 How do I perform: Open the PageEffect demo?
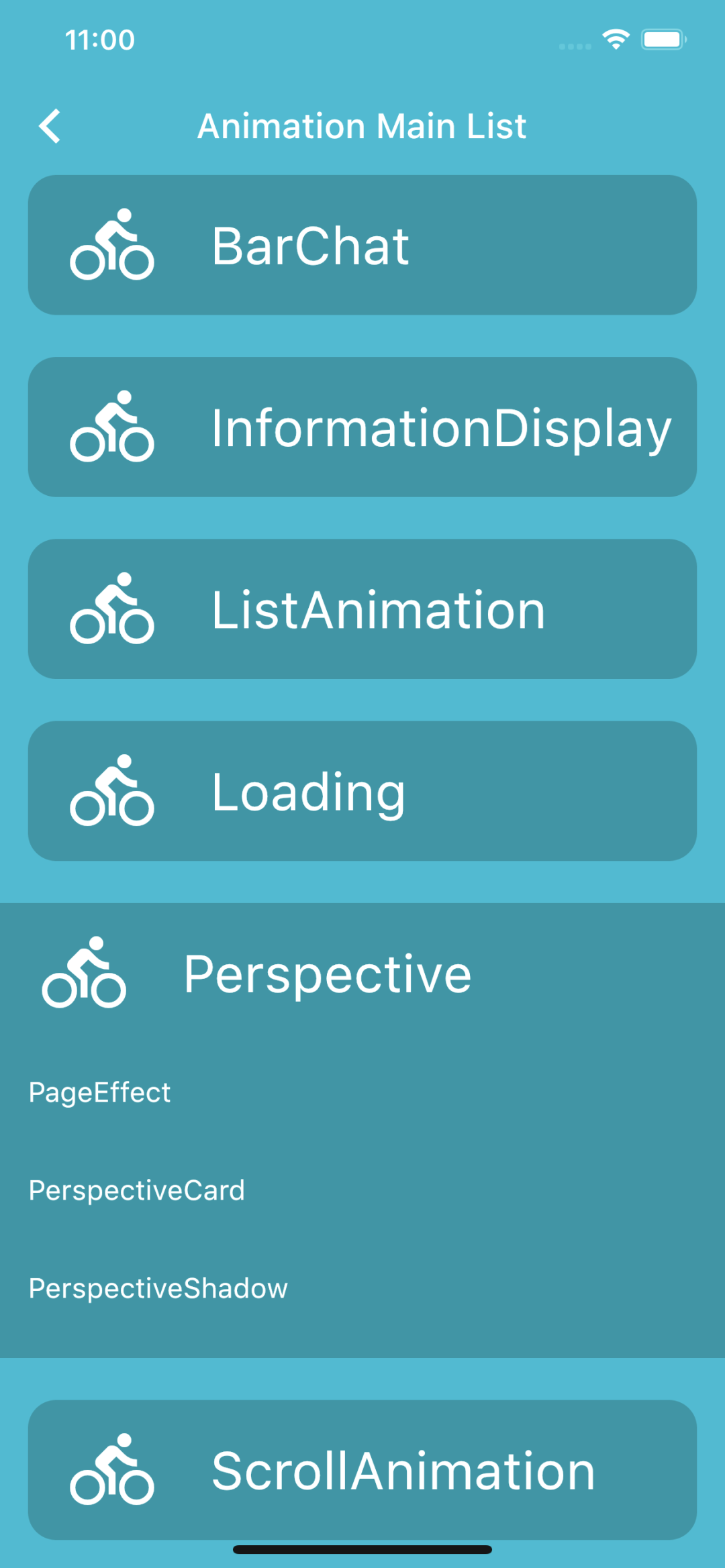(x=100, y=1092)
